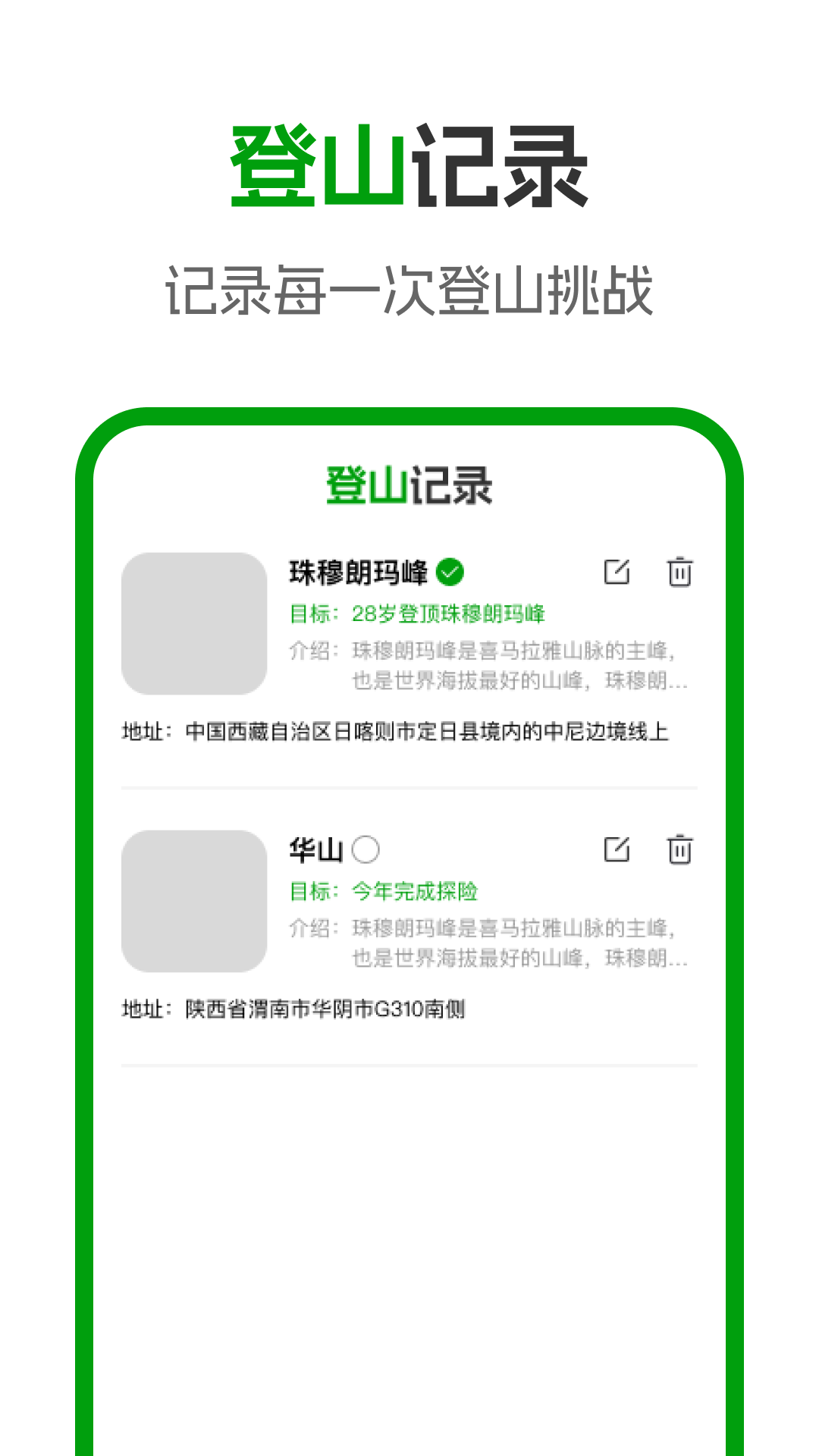Click the edit icon for 华山 record

tap(618, 849)
